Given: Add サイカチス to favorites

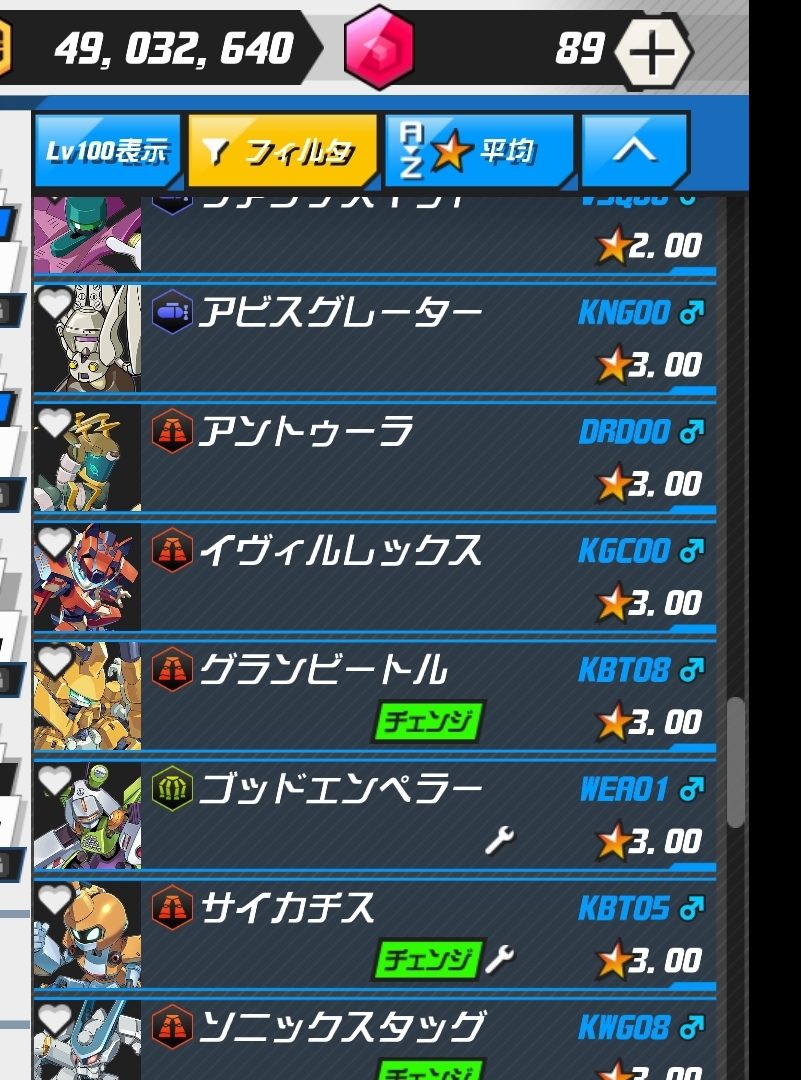Looking at the screenshot, I should coord(54,899).
